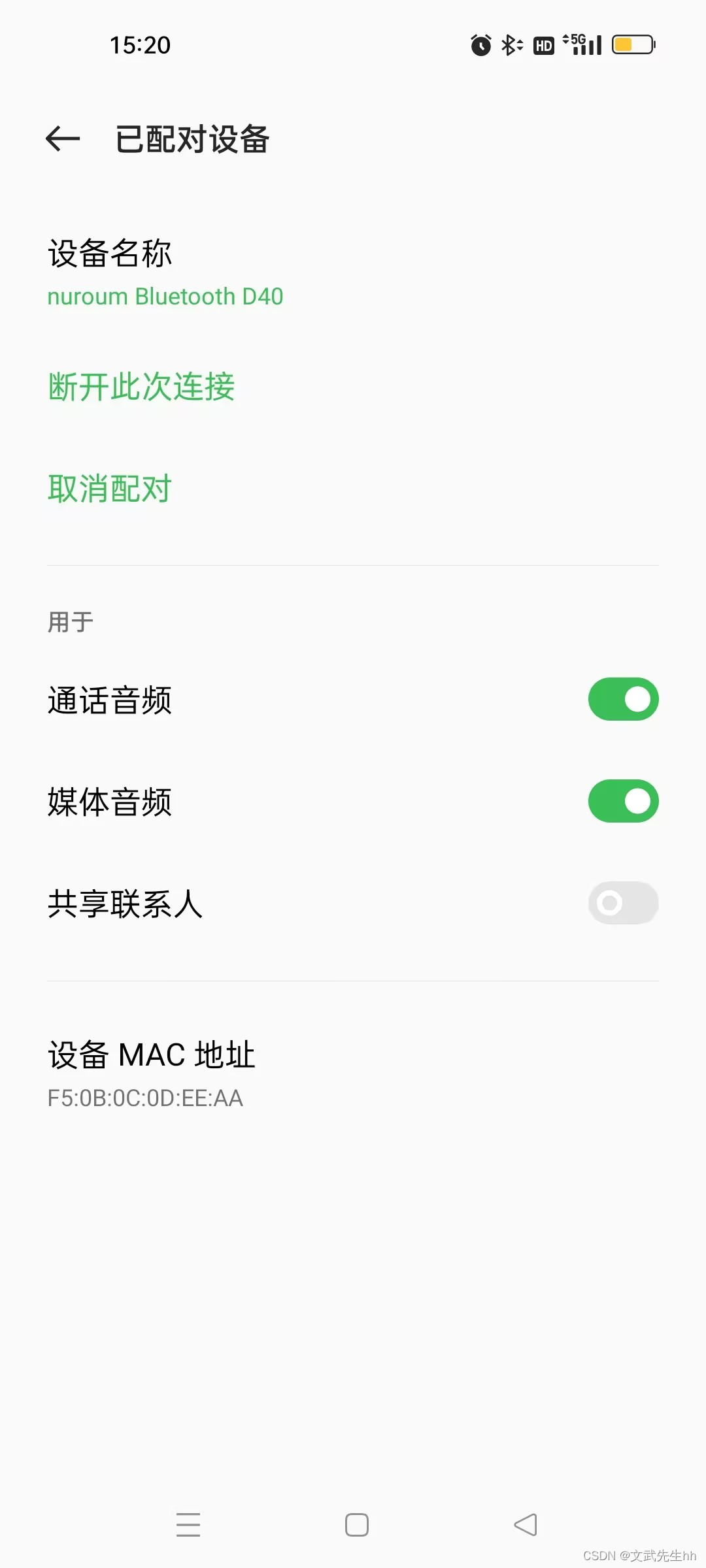Tap the HD indicator in the status bar
Screen dimensions: 706x1568
[542, 44]
